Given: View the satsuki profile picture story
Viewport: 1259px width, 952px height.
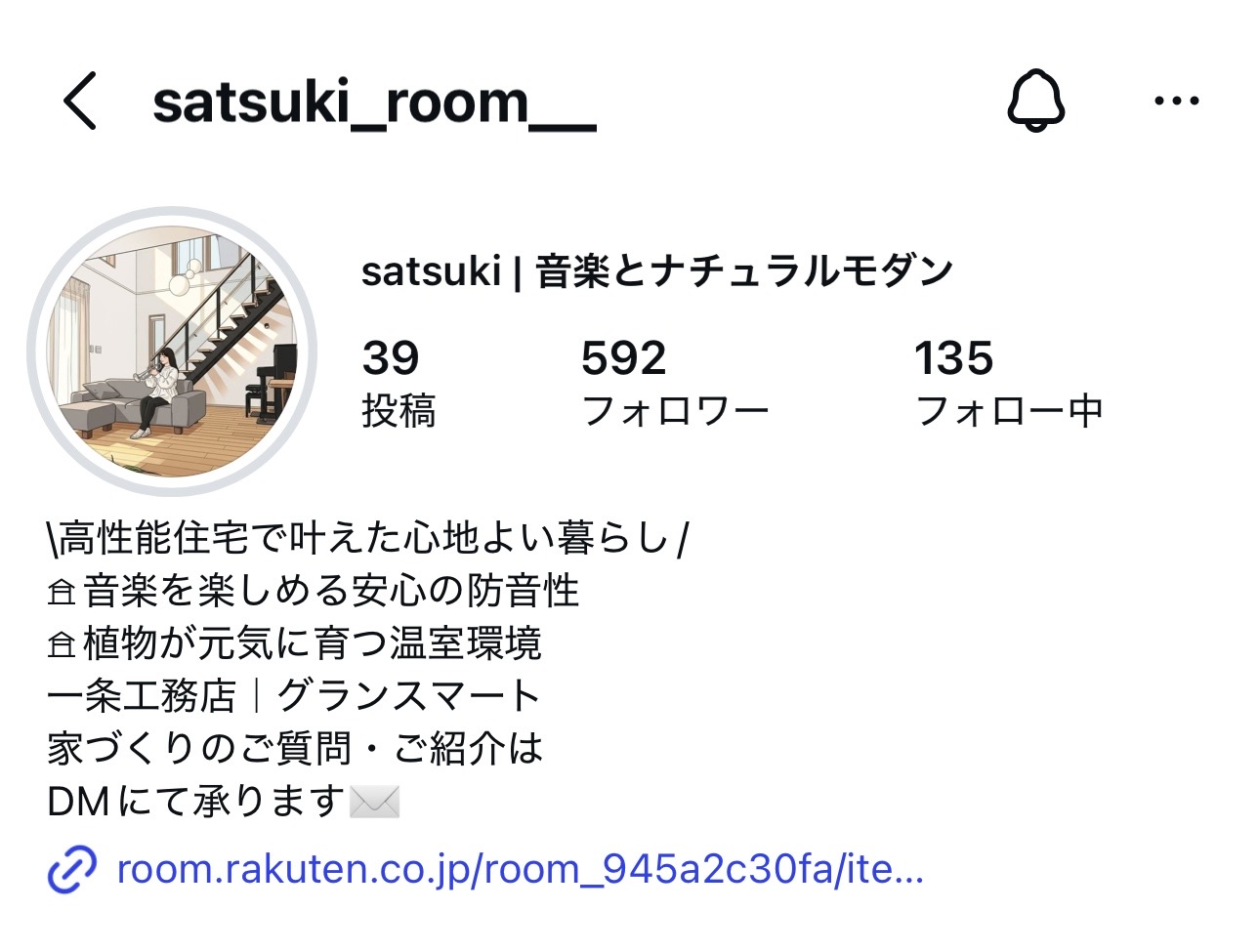Looking at the screenshot, I should click(x=172, y=352).
